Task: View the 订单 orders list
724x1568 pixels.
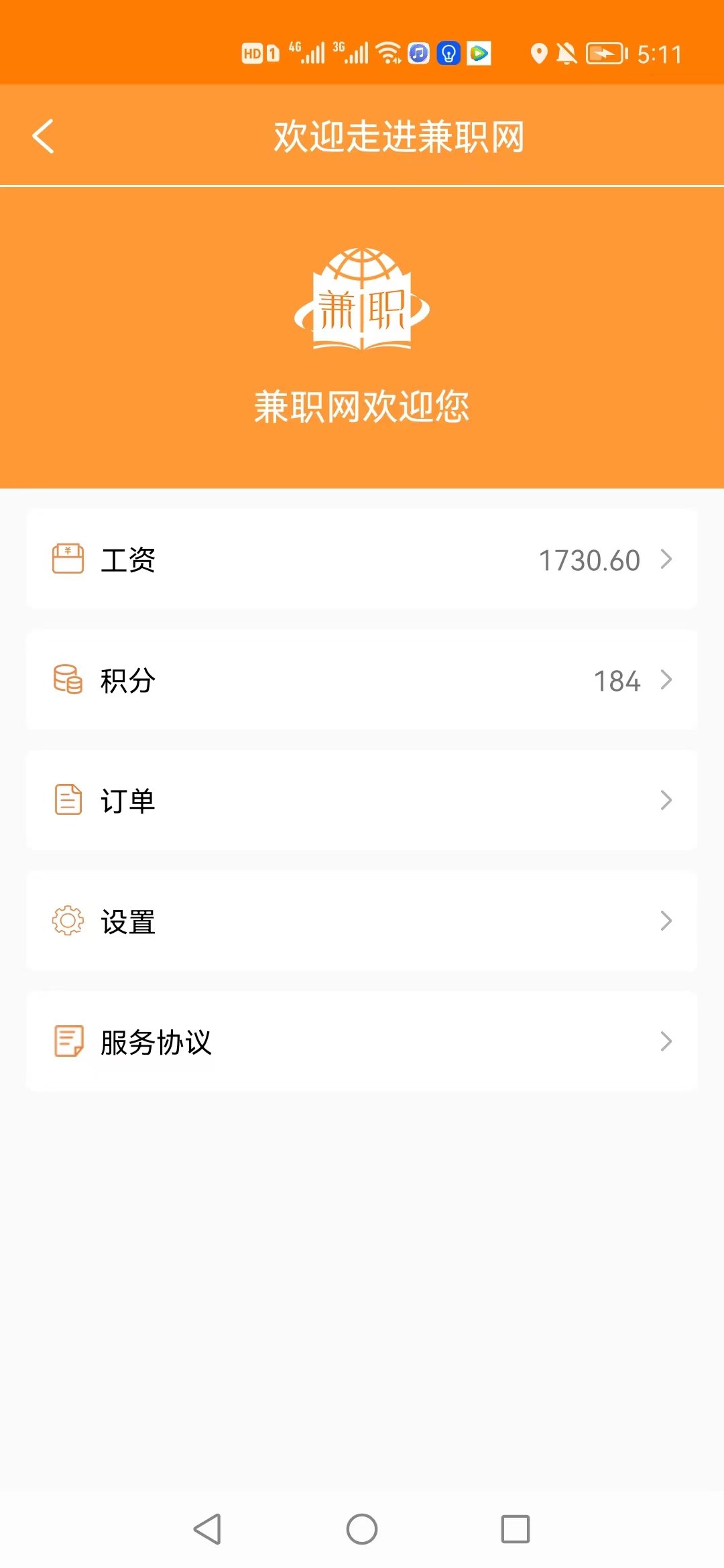Action: coord(362,801)
